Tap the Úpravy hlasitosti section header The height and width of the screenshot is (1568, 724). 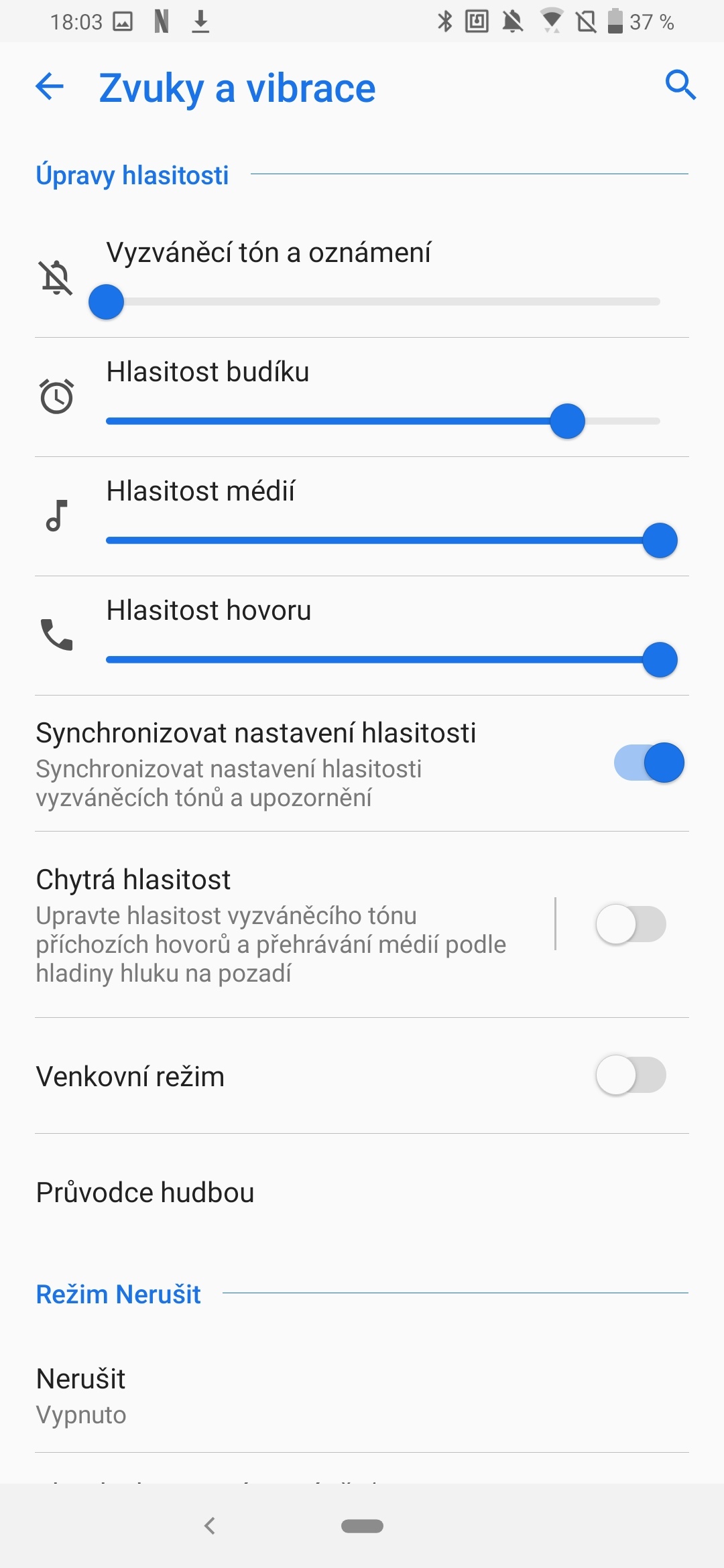(x=131, y=174)
